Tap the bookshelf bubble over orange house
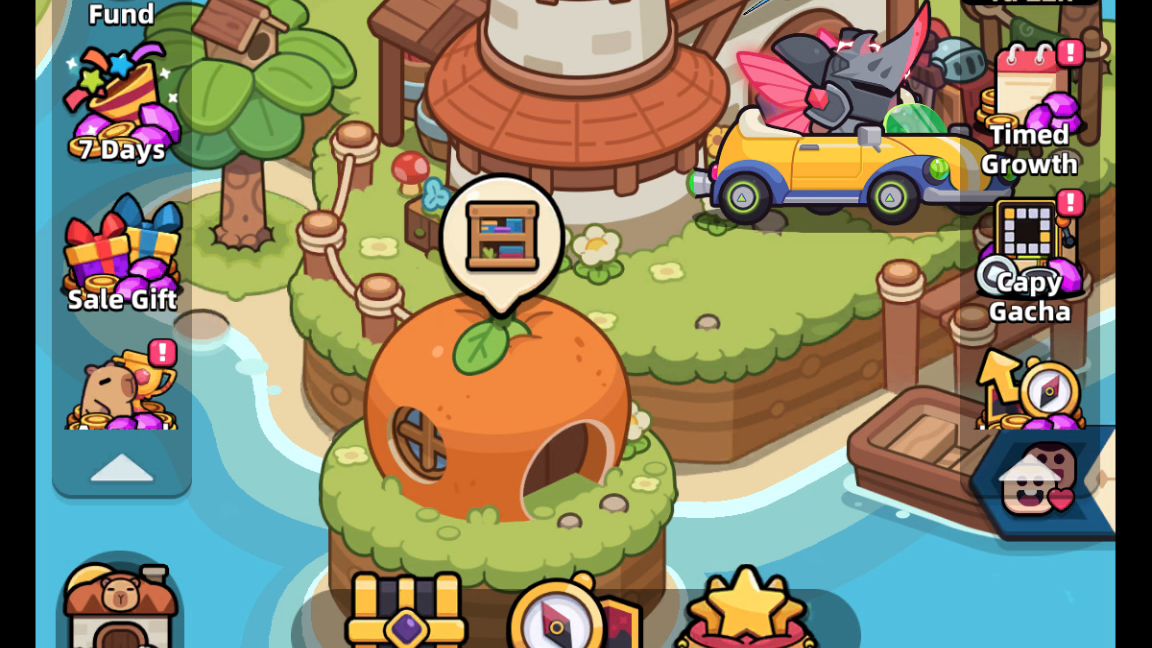This screenshot has width=1152, height=648. coord(502,237)
